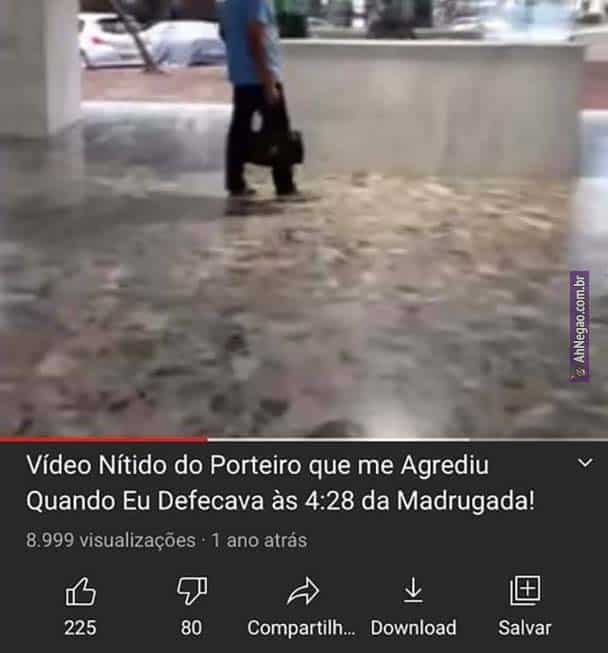Expand the video description chevron
Viewport: 608px width, 653px height.
[585, 464]
